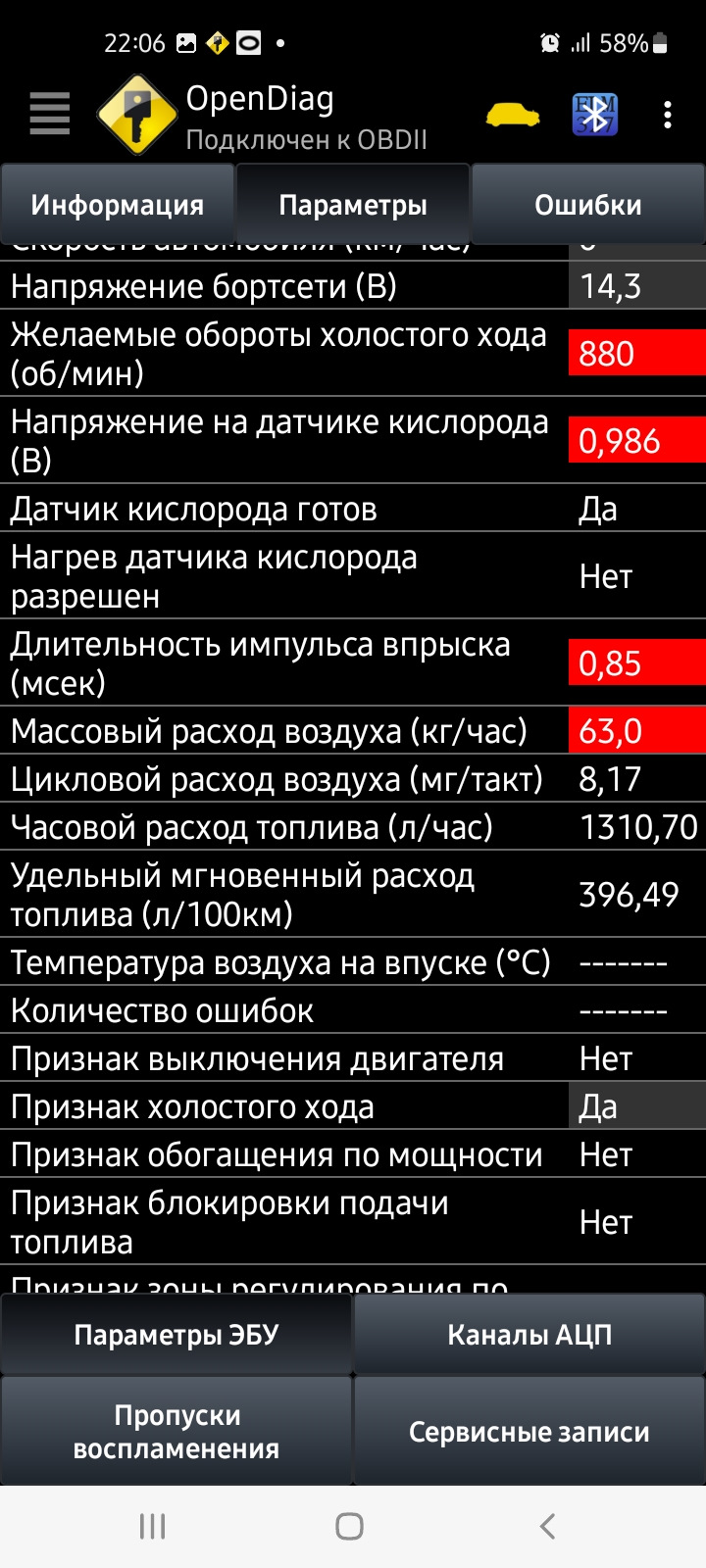
Task: Tap the Bluetooth ELM327 connection icon
Action: [594, 115]
